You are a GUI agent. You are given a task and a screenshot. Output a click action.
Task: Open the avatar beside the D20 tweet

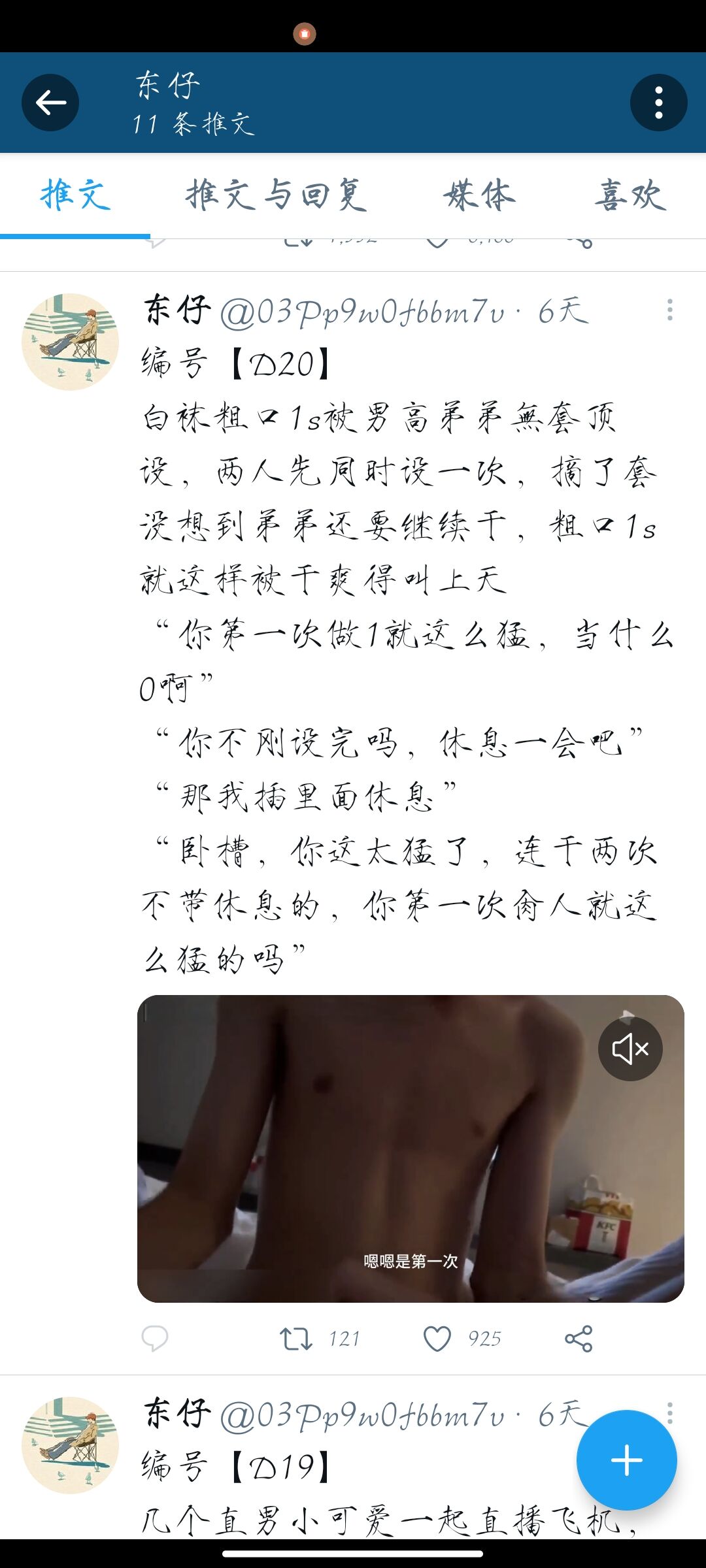click(x=71, y=342)
